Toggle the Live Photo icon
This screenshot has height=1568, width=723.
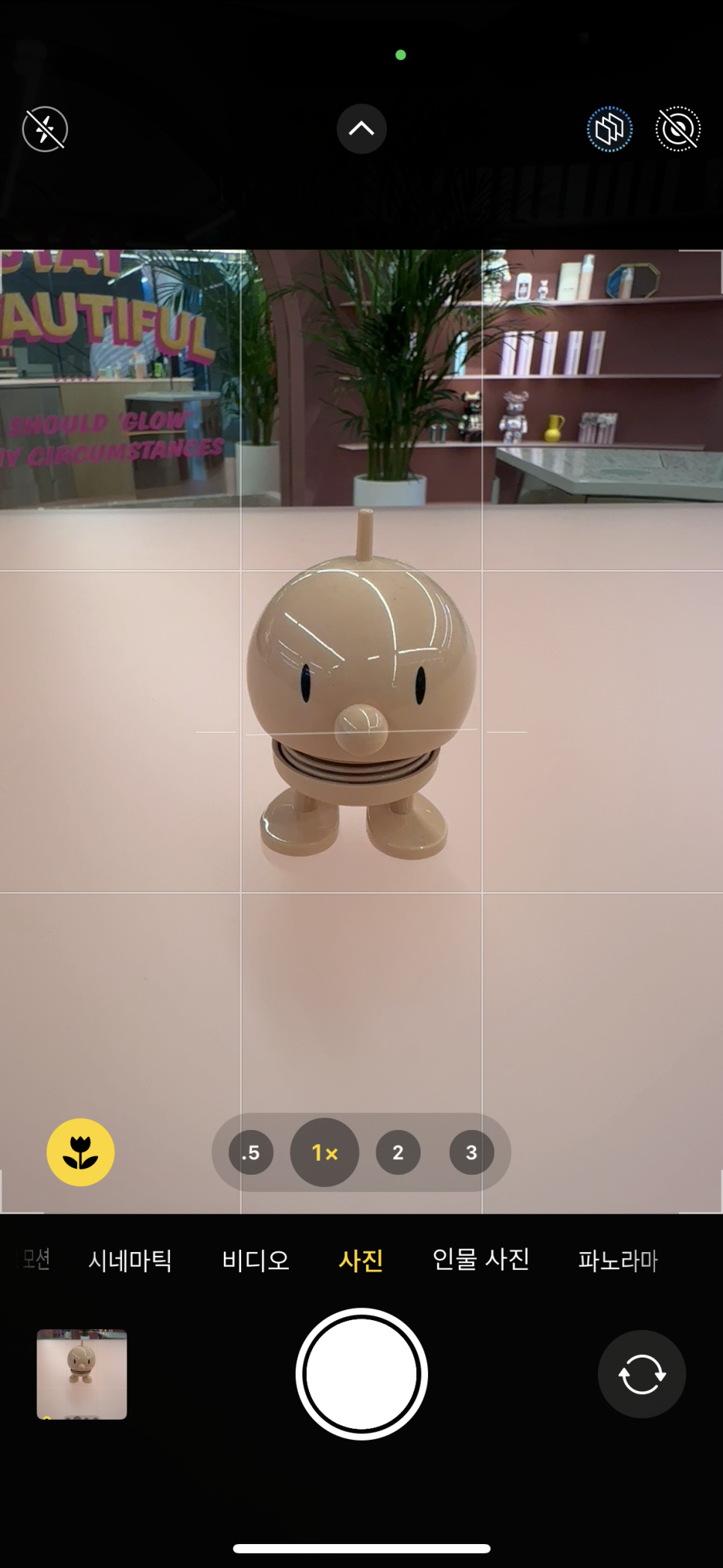tap(678, 129)
